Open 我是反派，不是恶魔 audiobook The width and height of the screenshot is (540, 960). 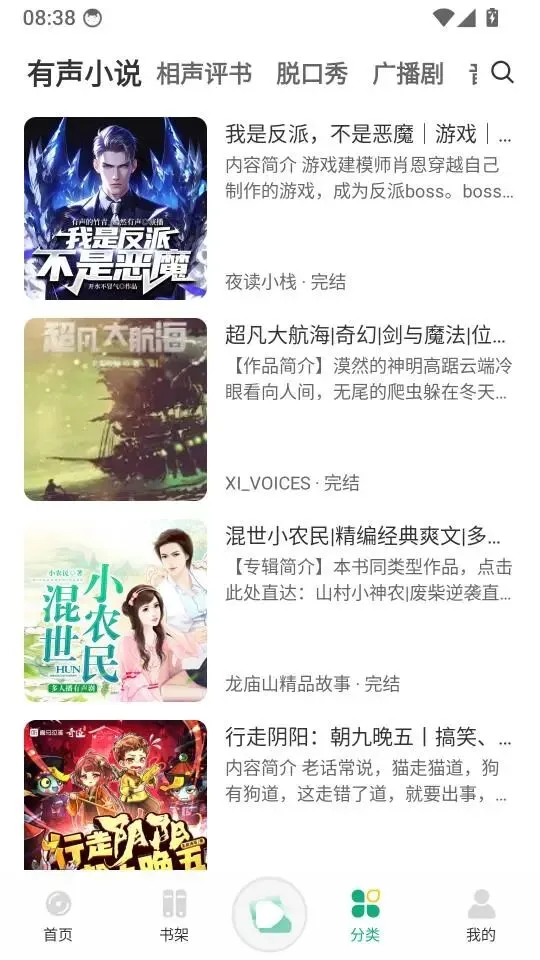pos(270,208)
